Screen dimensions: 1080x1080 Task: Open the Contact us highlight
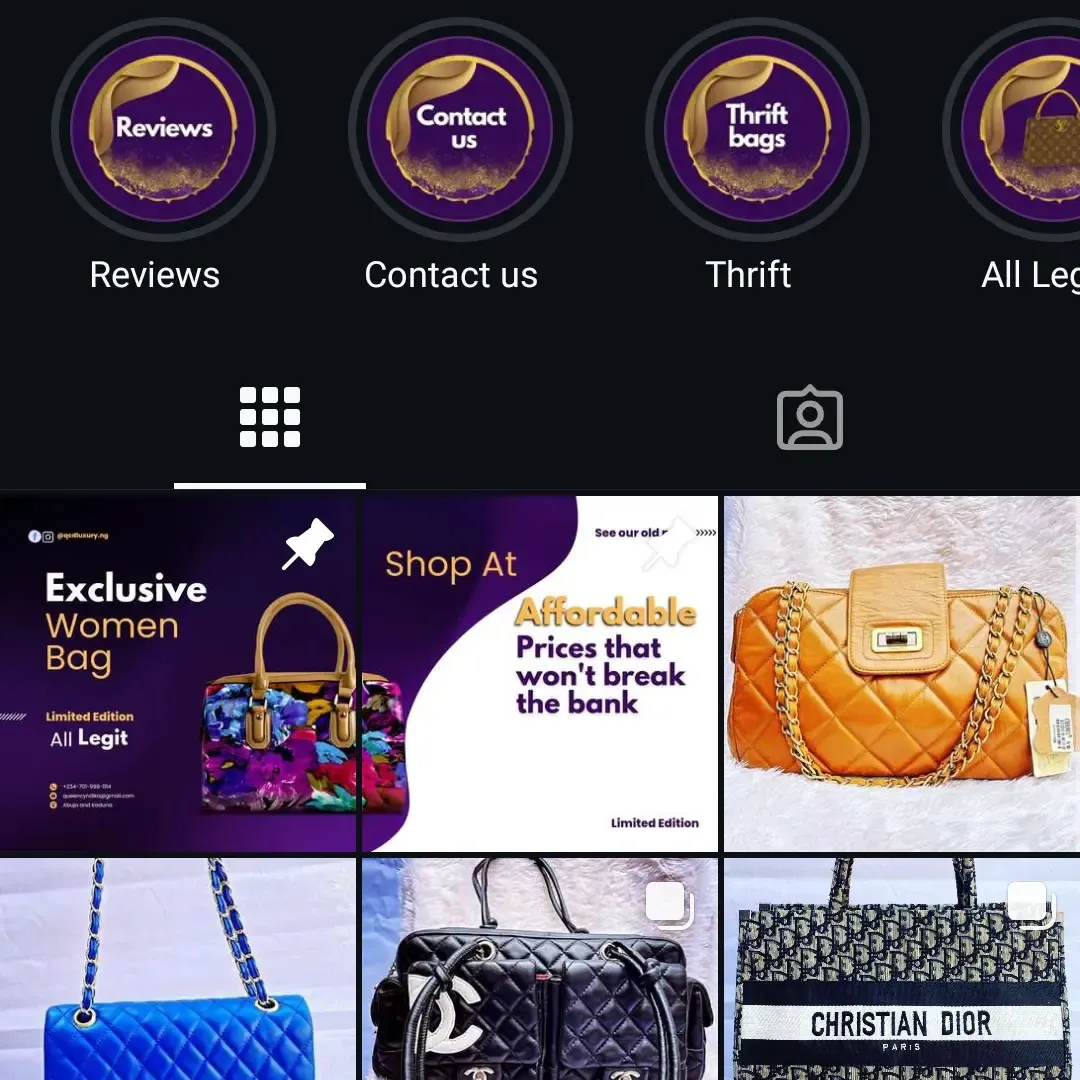tap(460, 130)
